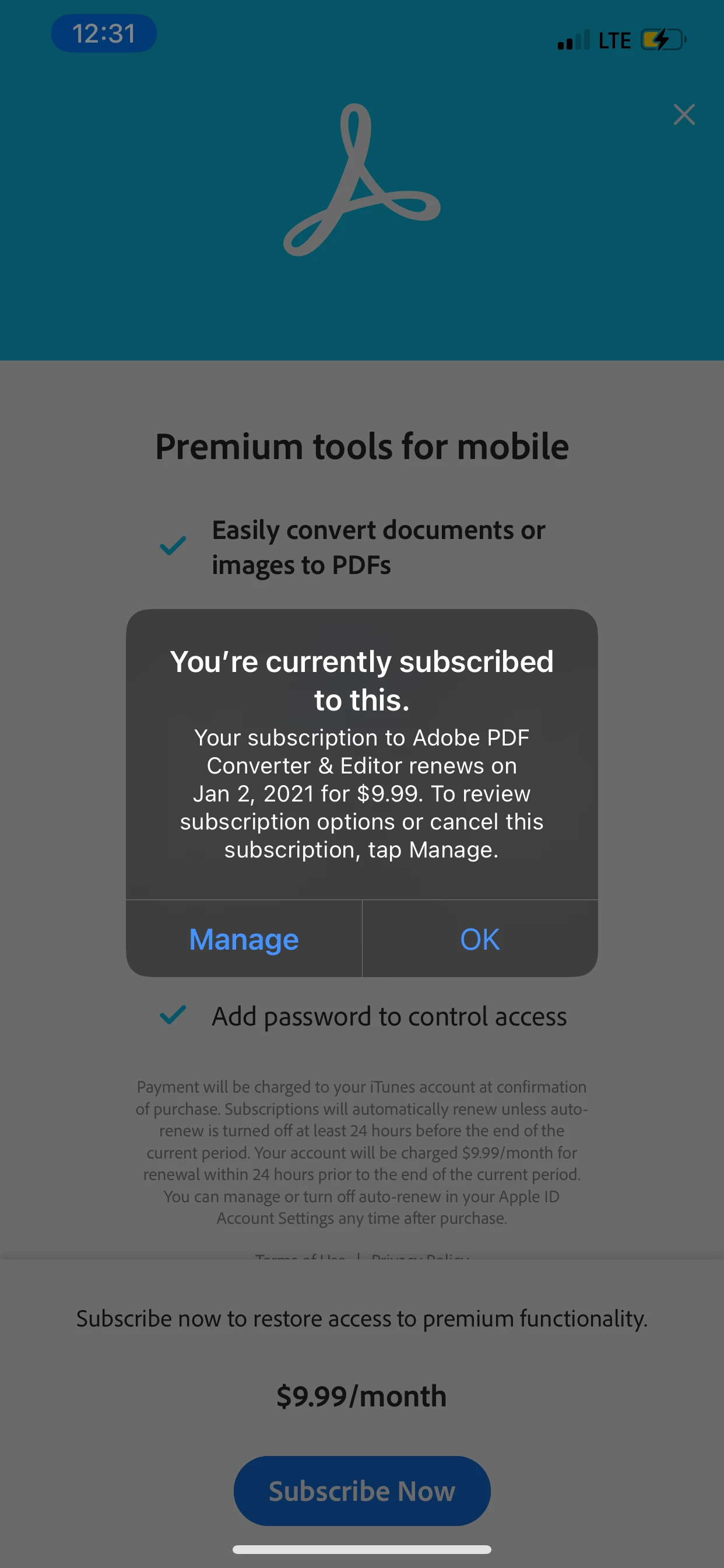The width and height of the screenshot is (724, 1568).
Task: Tap Manage to review subscription options
Action: (x=243, y=939)
